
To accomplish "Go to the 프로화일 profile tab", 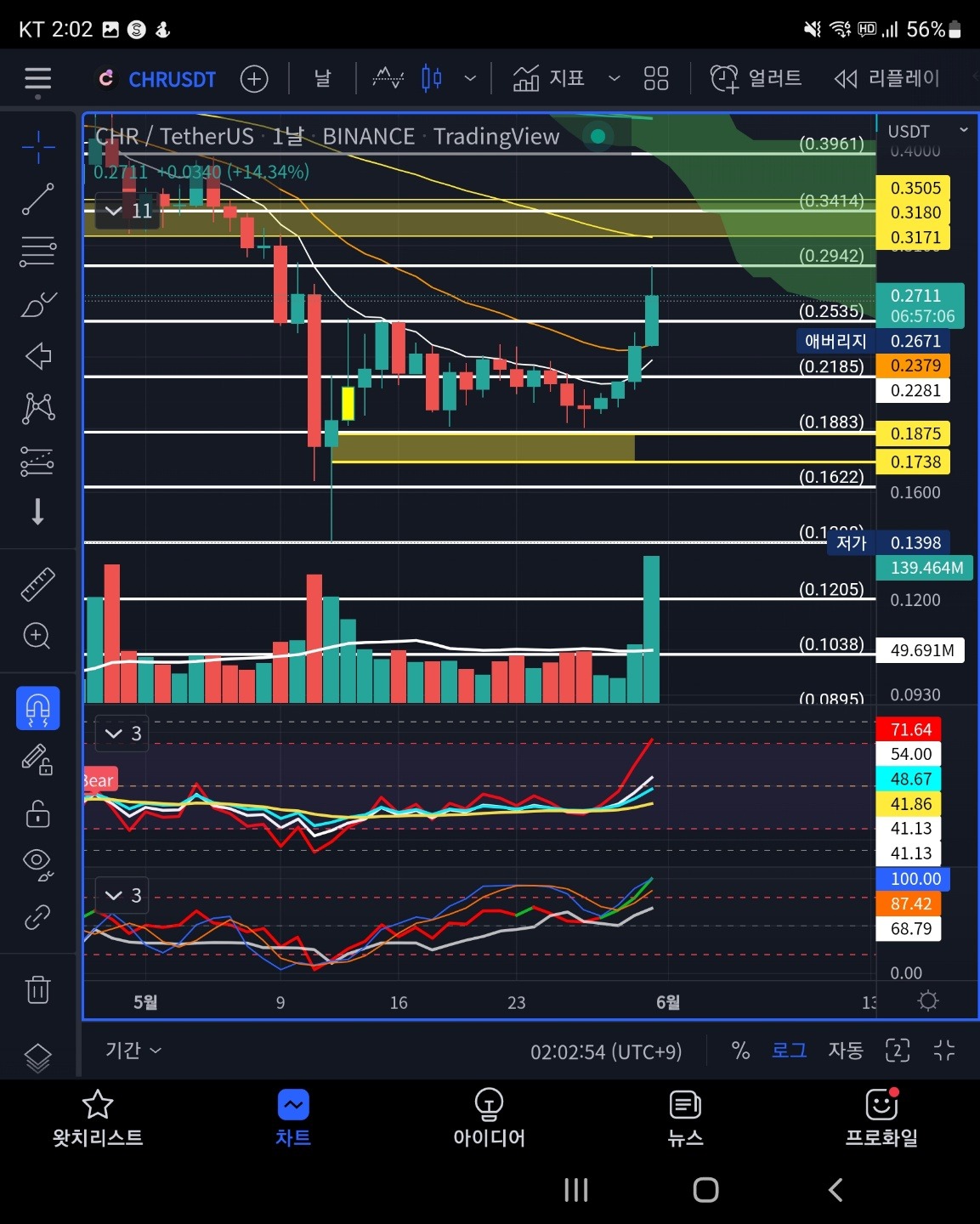I will tap(881, 1119).
